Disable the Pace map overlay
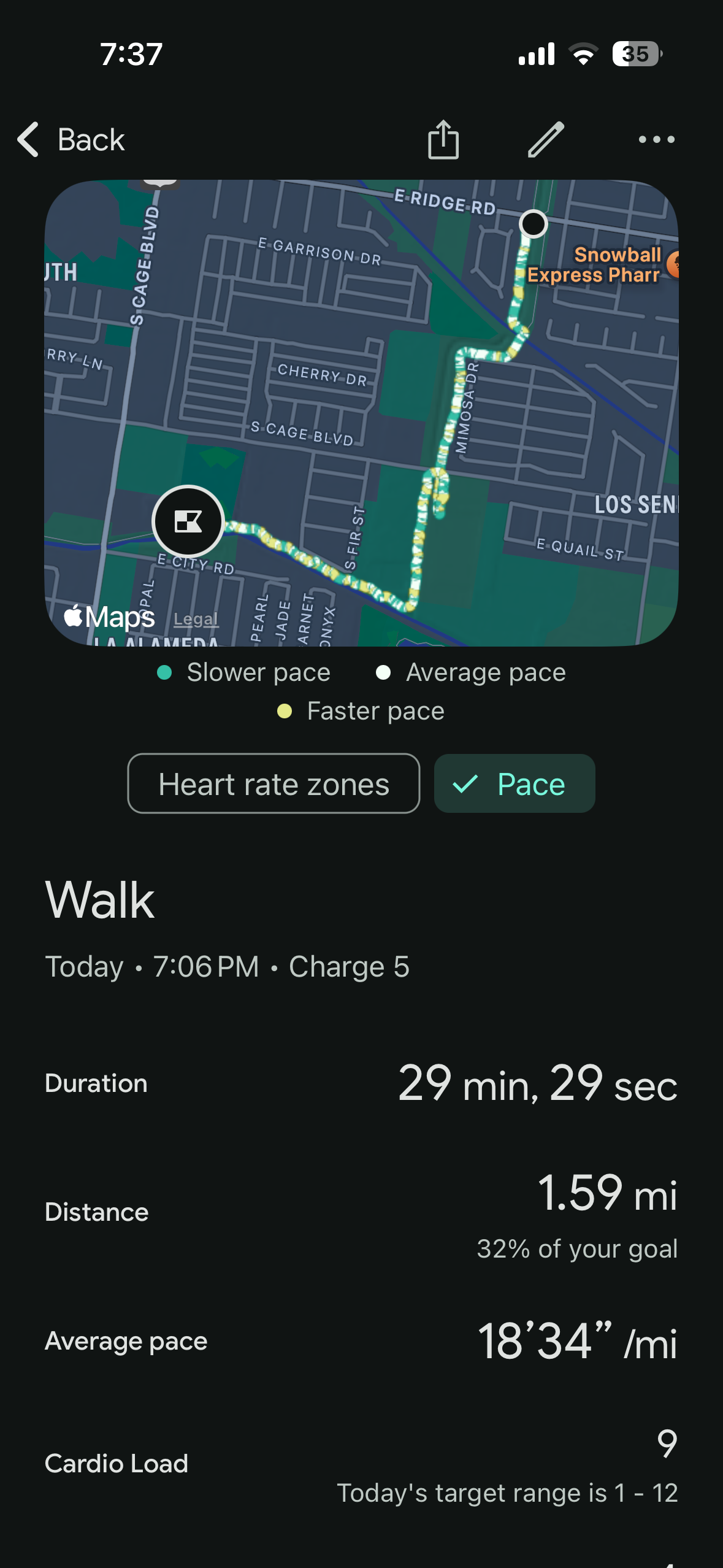This screenshot has width=723, height=1568. [x=514, y=783]
